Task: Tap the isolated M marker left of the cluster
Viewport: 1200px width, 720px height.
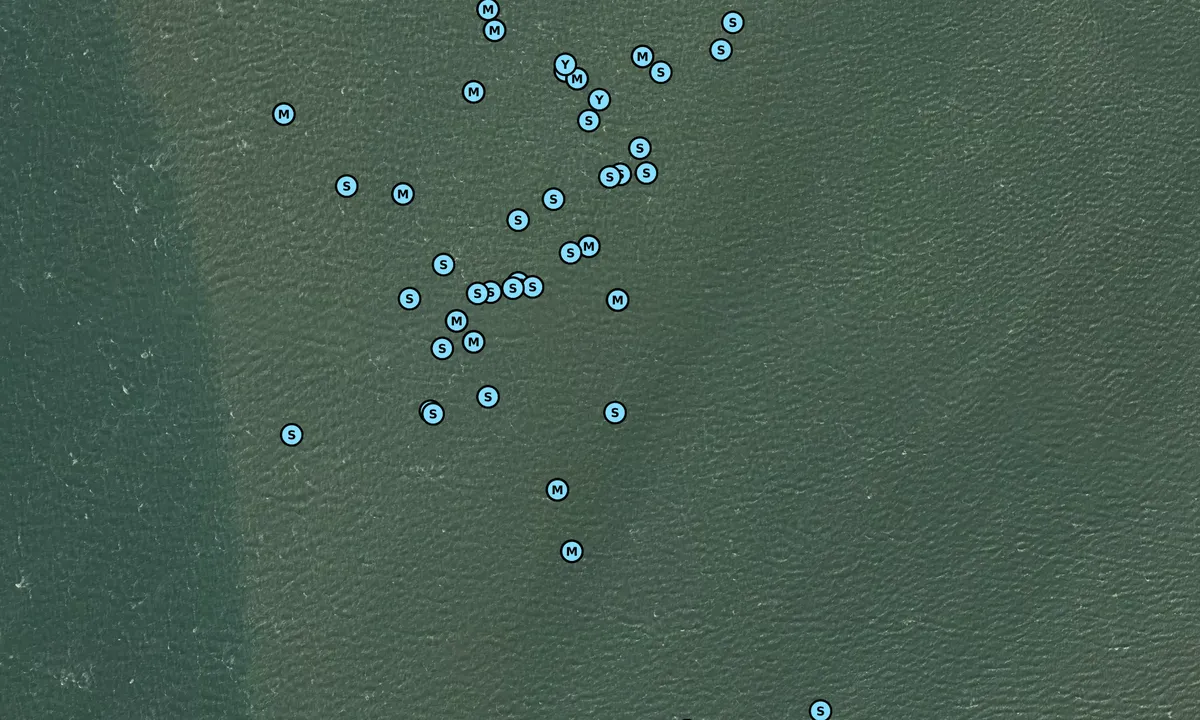Action: (x=284, y=114)
